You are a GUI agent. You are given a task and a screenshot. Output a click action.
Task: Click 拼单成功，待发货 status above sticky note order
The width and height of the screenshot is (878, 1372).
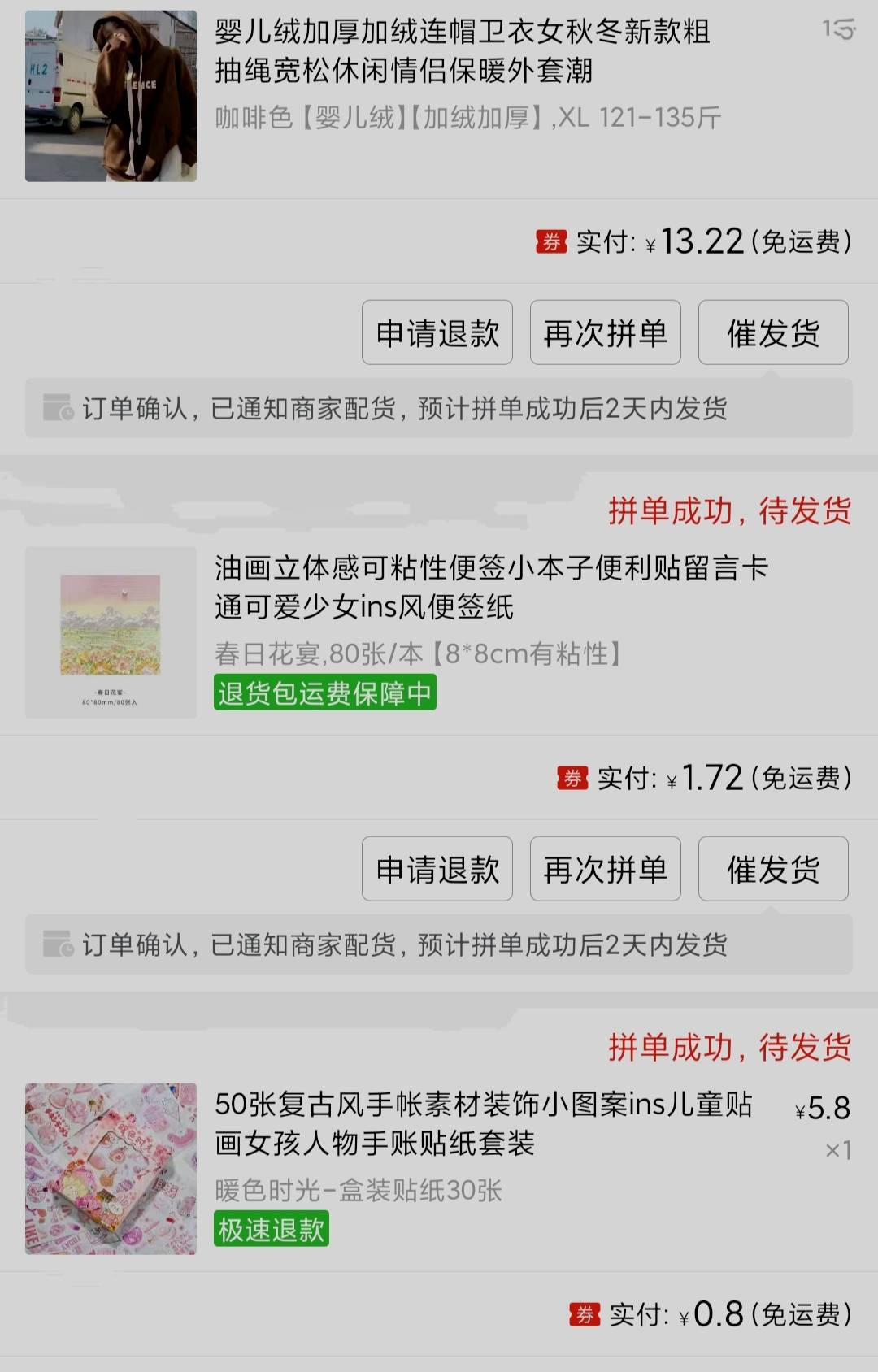(x=730, y=512)
